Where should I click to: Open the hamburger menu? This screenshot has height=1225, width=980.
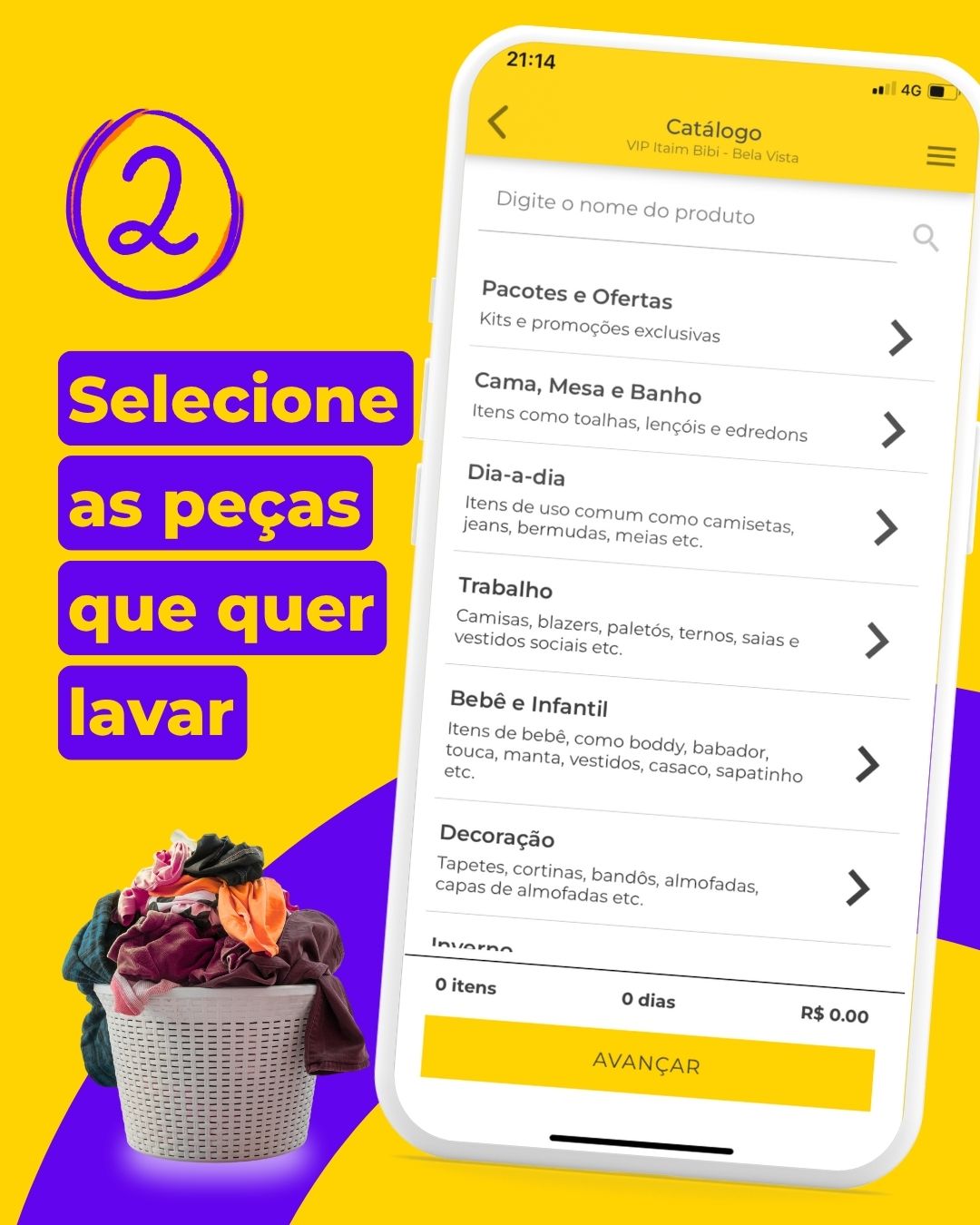pyautogui.click(x=939, y=156)
